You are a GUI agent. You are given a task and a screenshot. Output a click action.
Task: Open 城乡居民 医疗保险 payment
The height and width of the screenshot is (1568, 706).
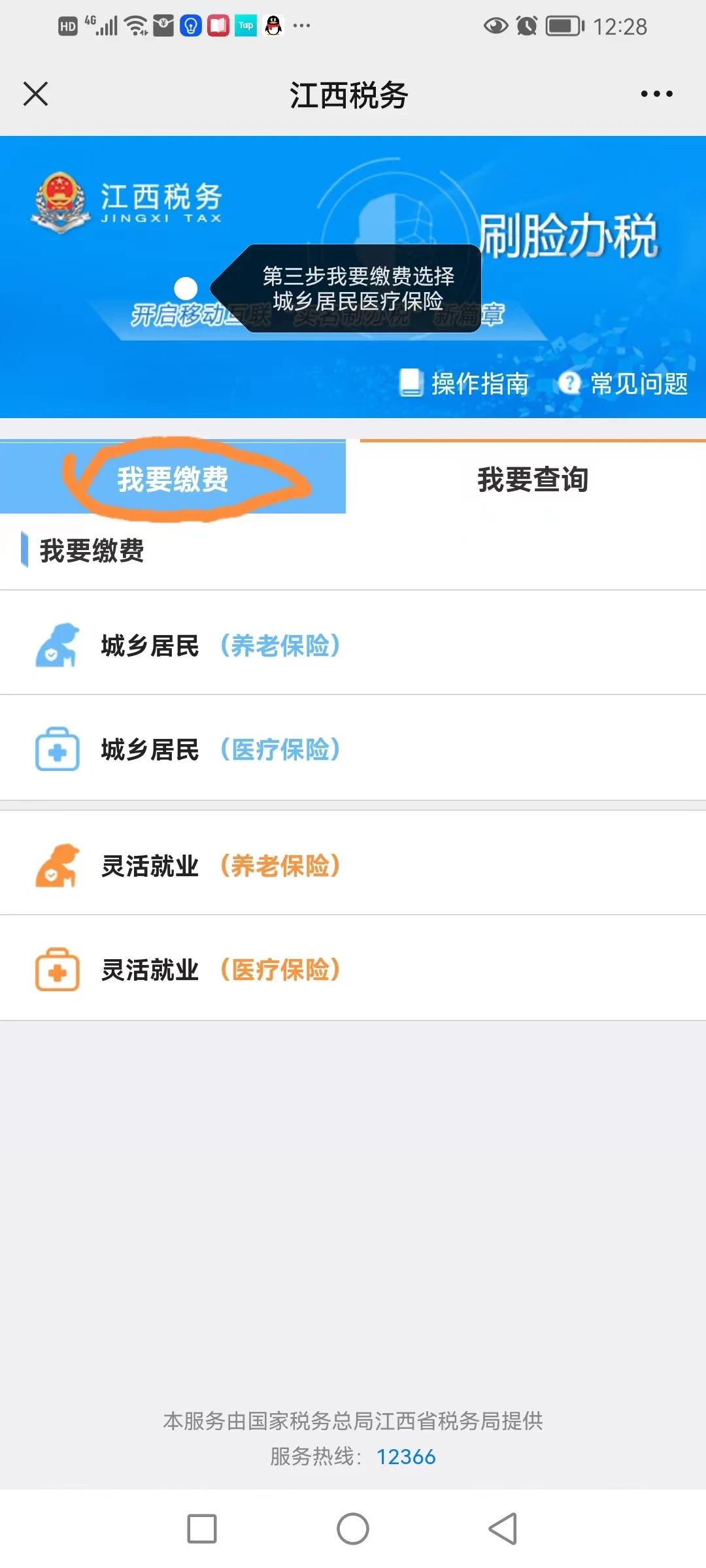221,749
